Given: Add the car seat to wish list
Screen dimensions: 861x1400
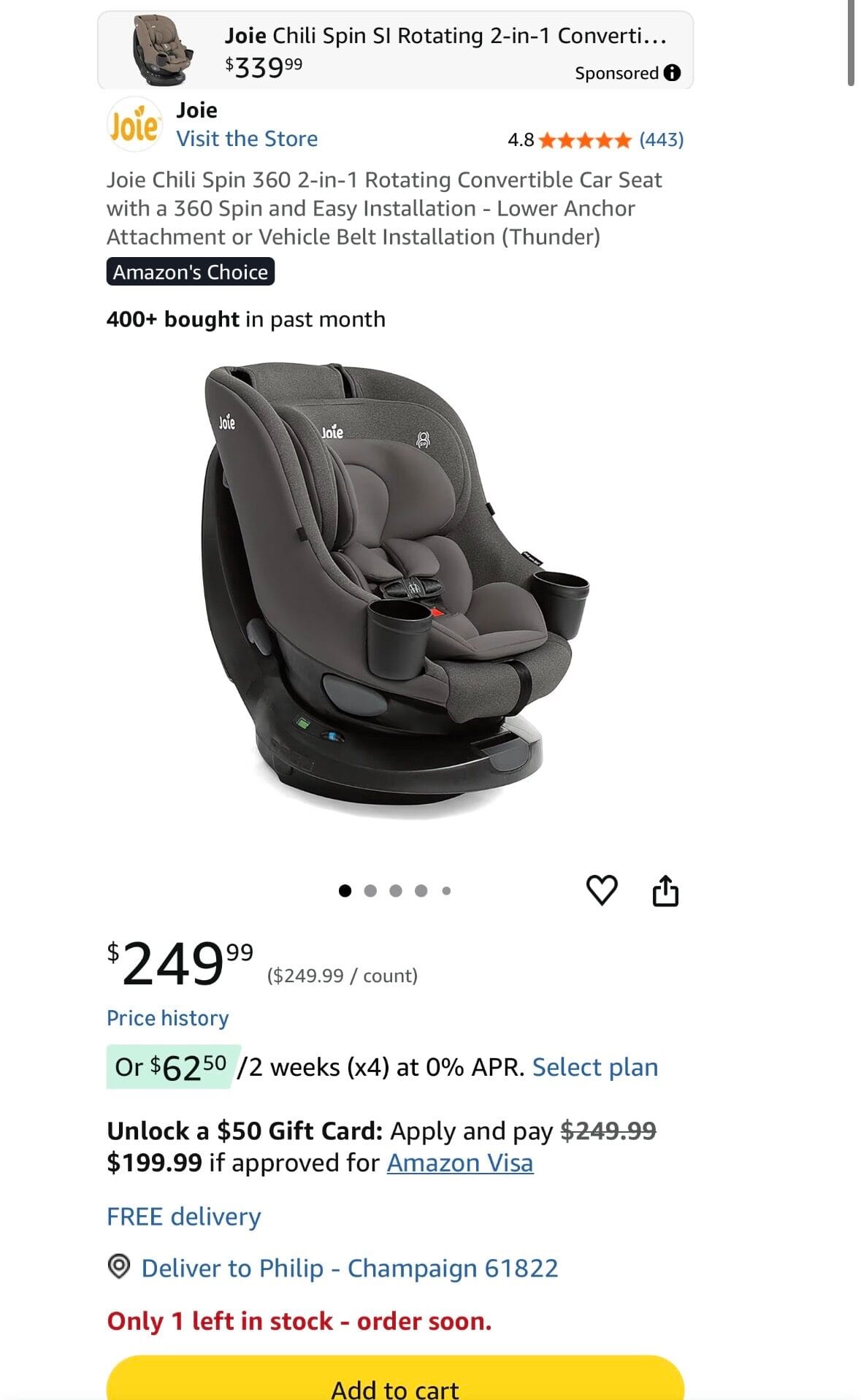Looking at the screenshot, I should click(602, 890).
